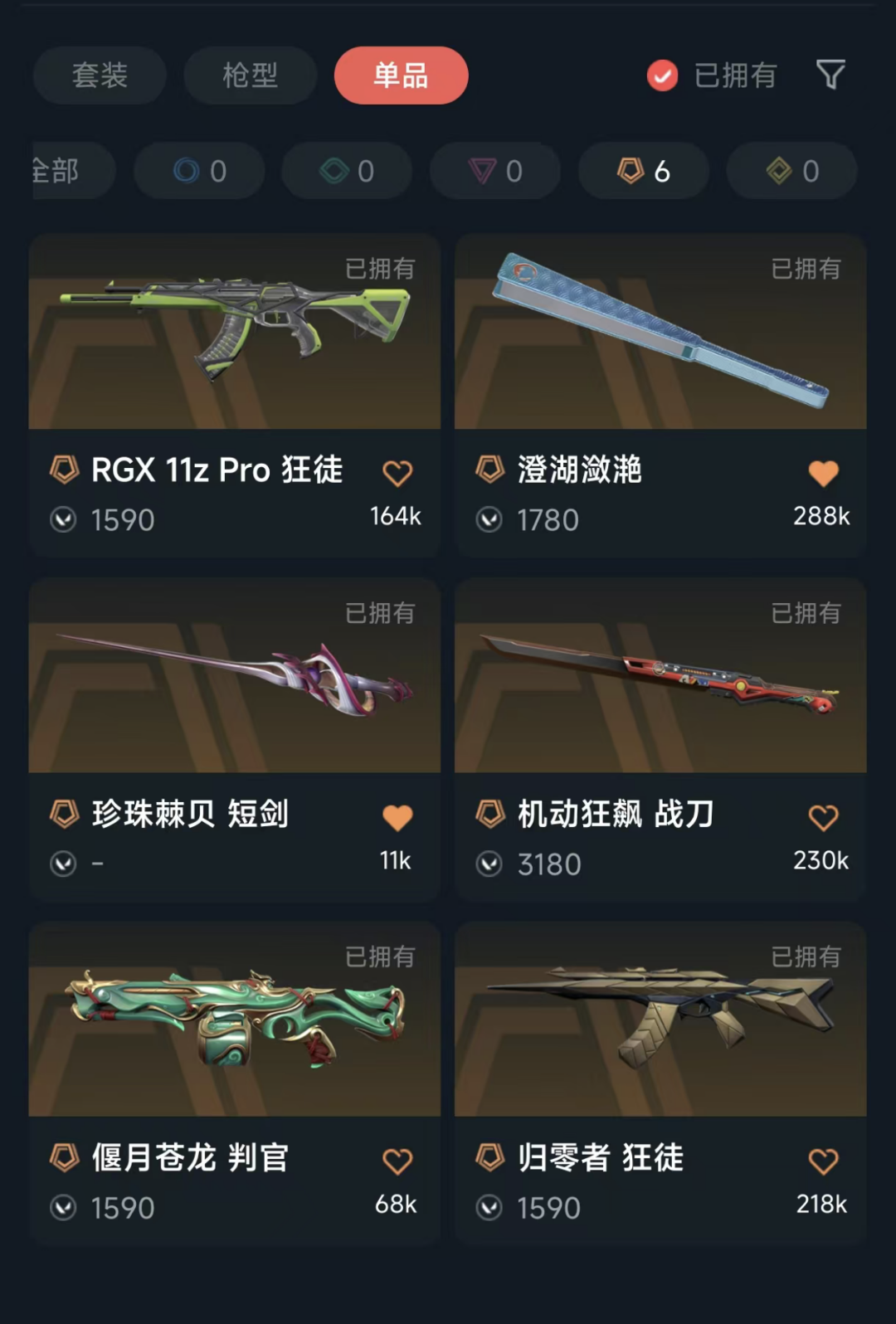Filter by pink triangle tier chip
The image size is (896, 1324).
click(495, 171)
